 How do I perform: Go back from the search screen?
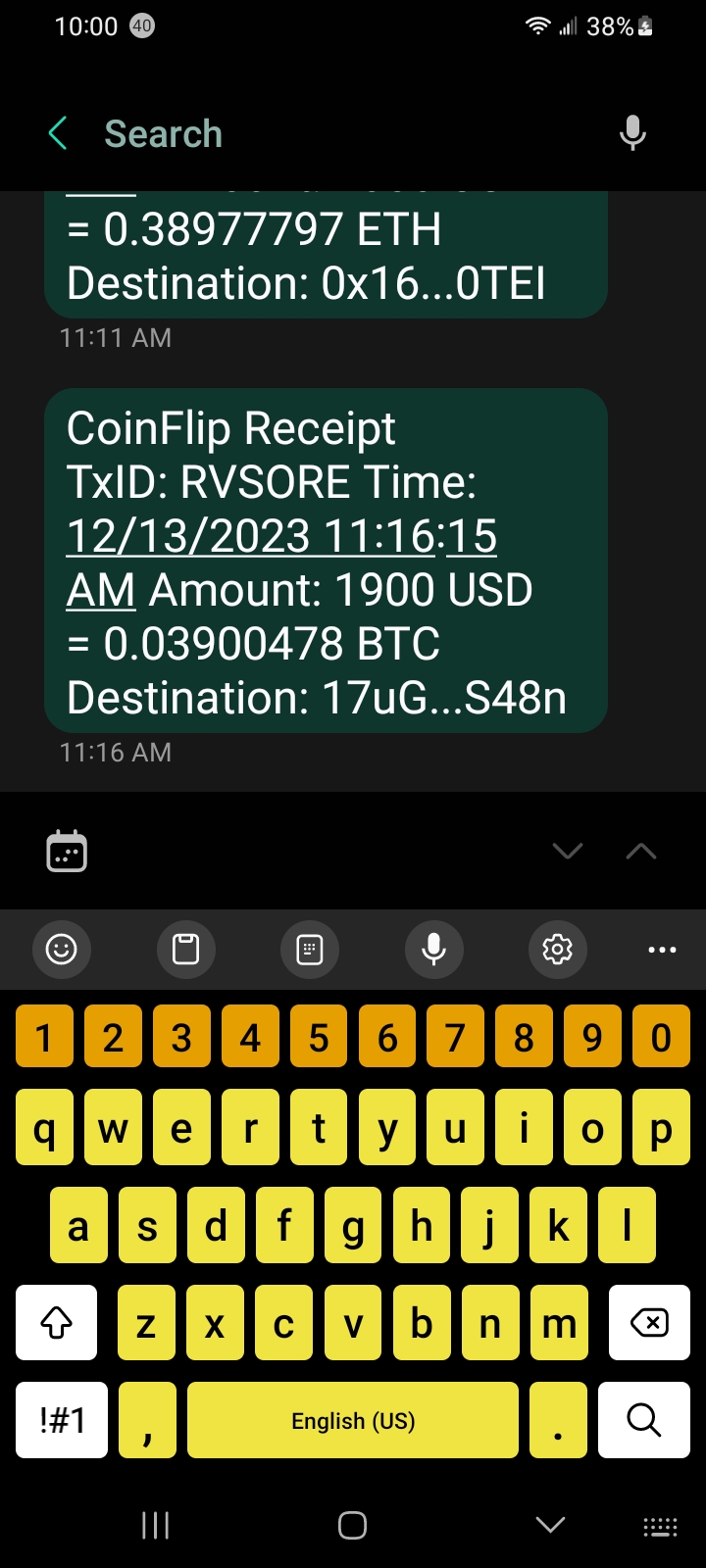pos(58,133)
